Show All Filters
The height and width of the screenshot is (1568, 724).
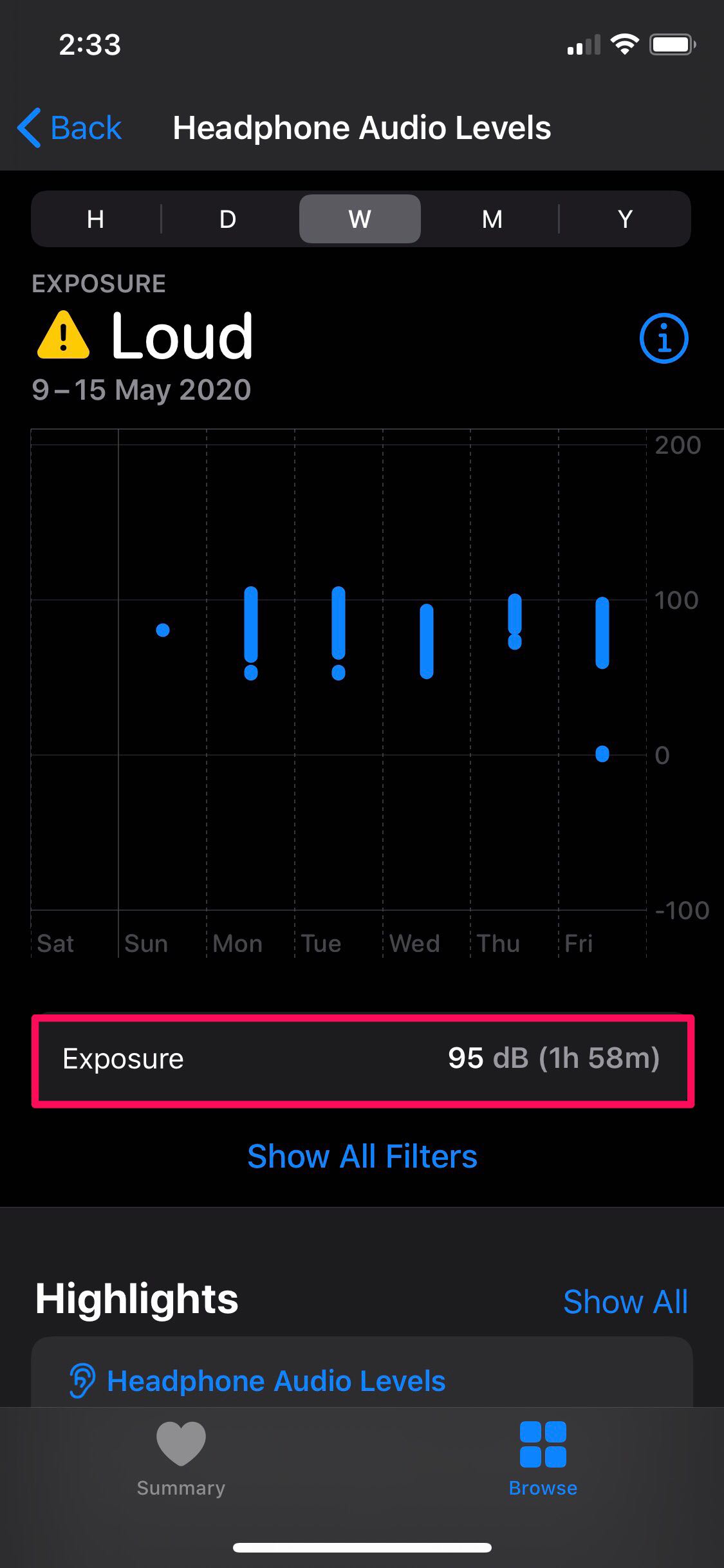click(x=362, y=1156)
